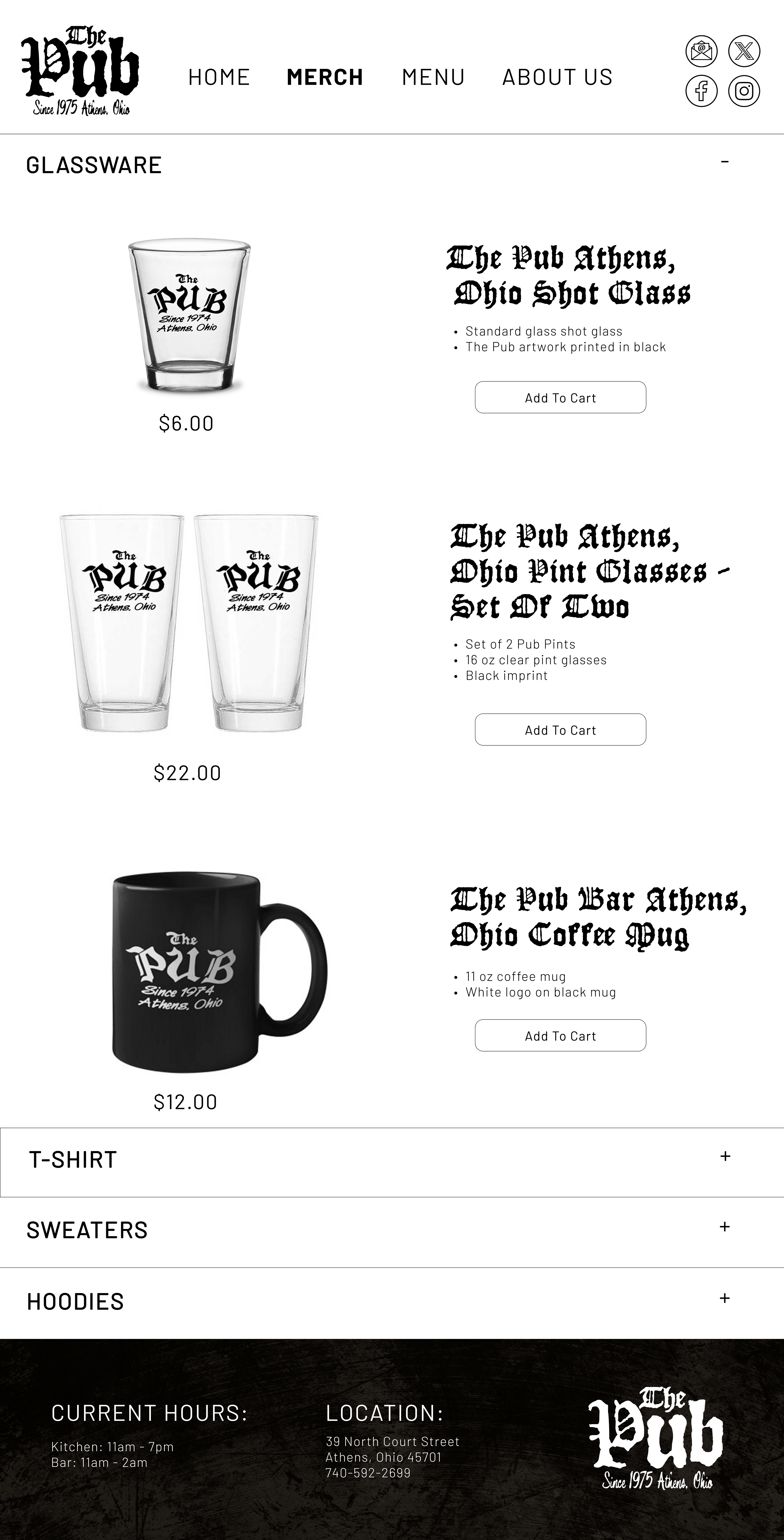
Task: Open the X (Twitter) profile icon
Action: pyautogui.click(x=744, y=51)
